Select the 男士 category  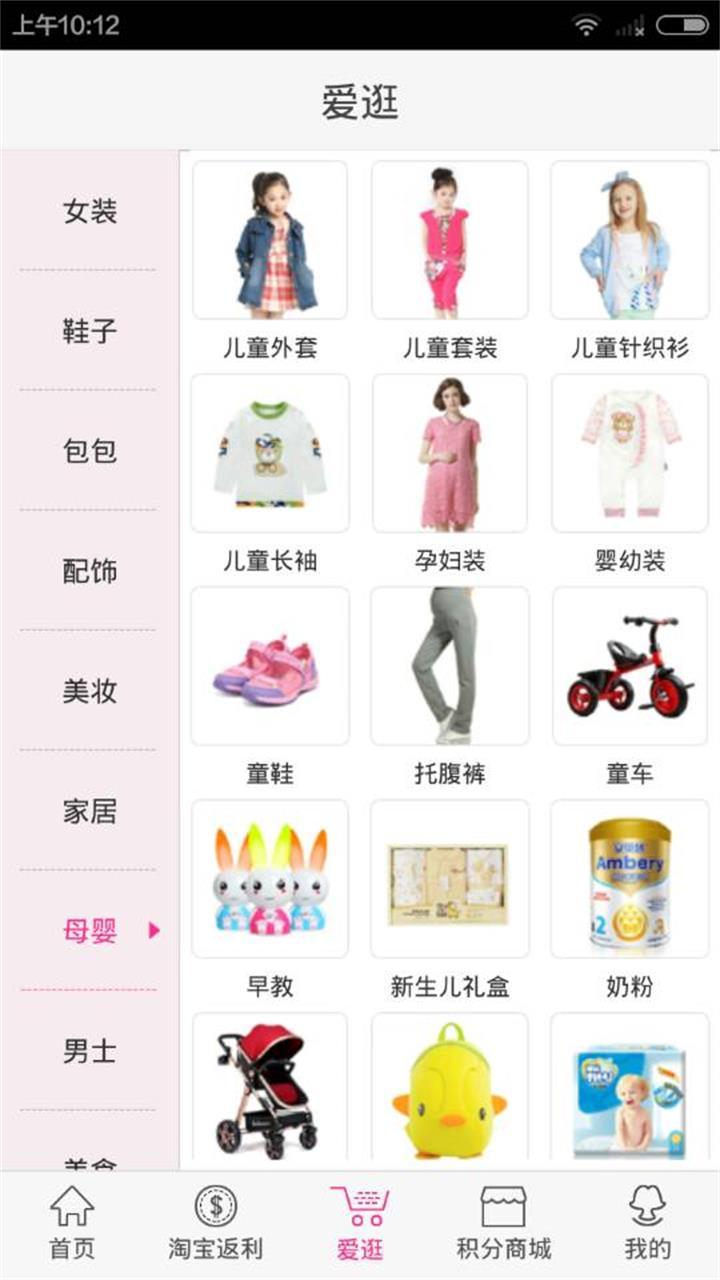tap(90, 1051)
